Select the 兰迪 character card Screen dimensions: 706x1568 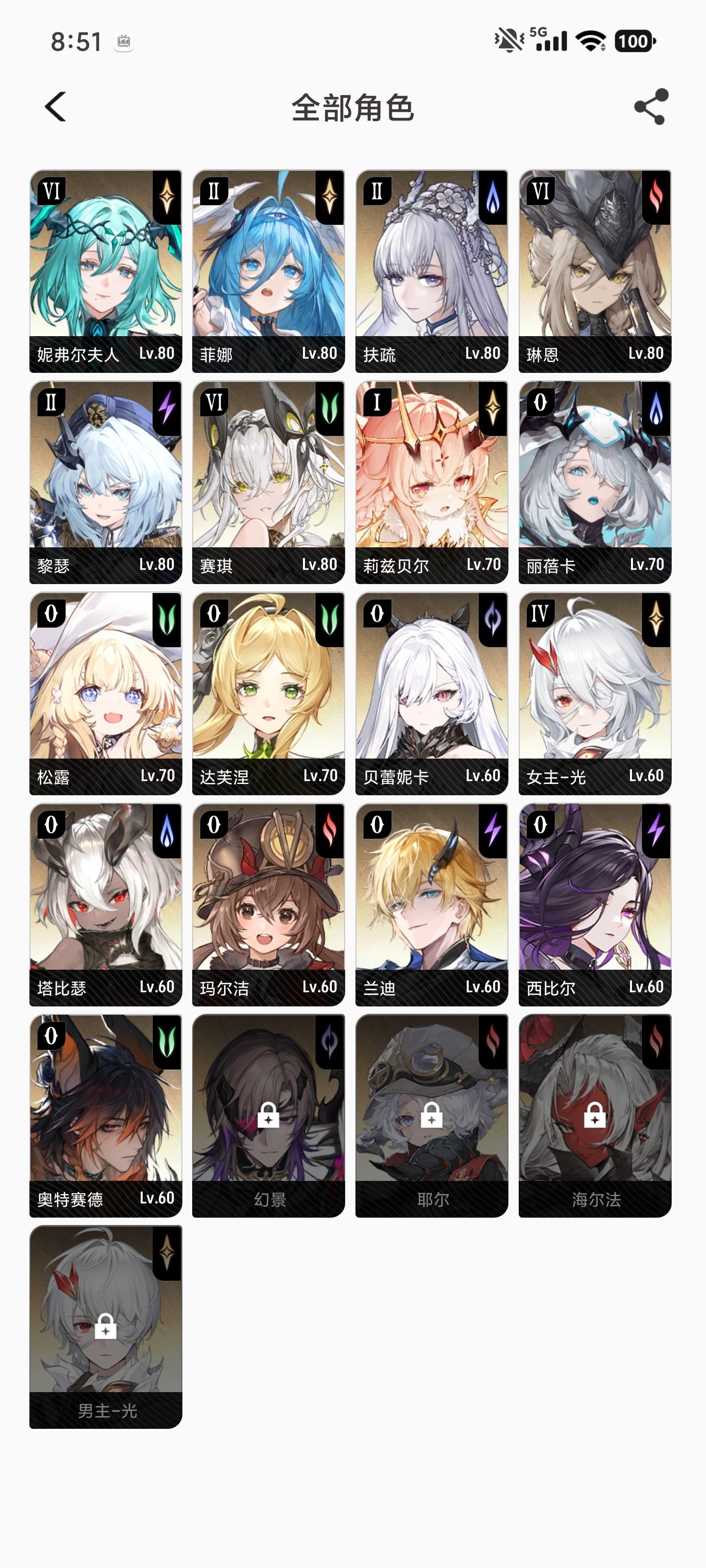[431, 905]
